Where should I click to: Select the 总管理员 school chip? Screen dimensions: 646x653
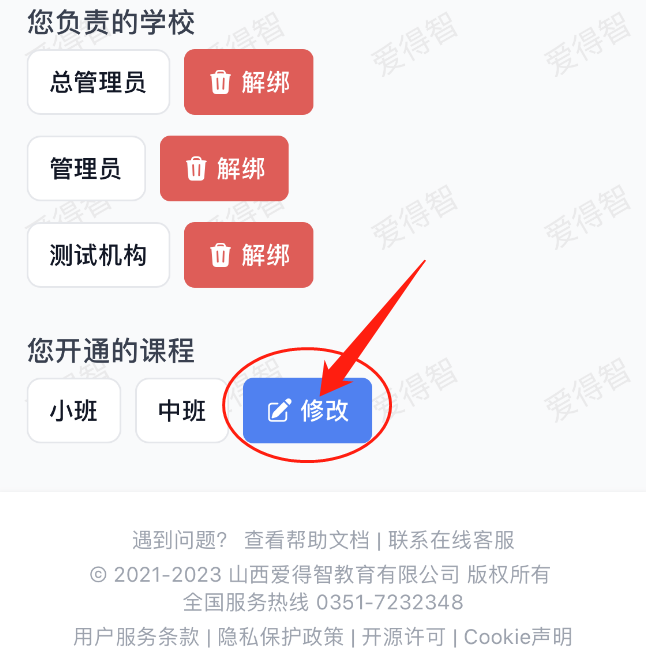point(98,82)
